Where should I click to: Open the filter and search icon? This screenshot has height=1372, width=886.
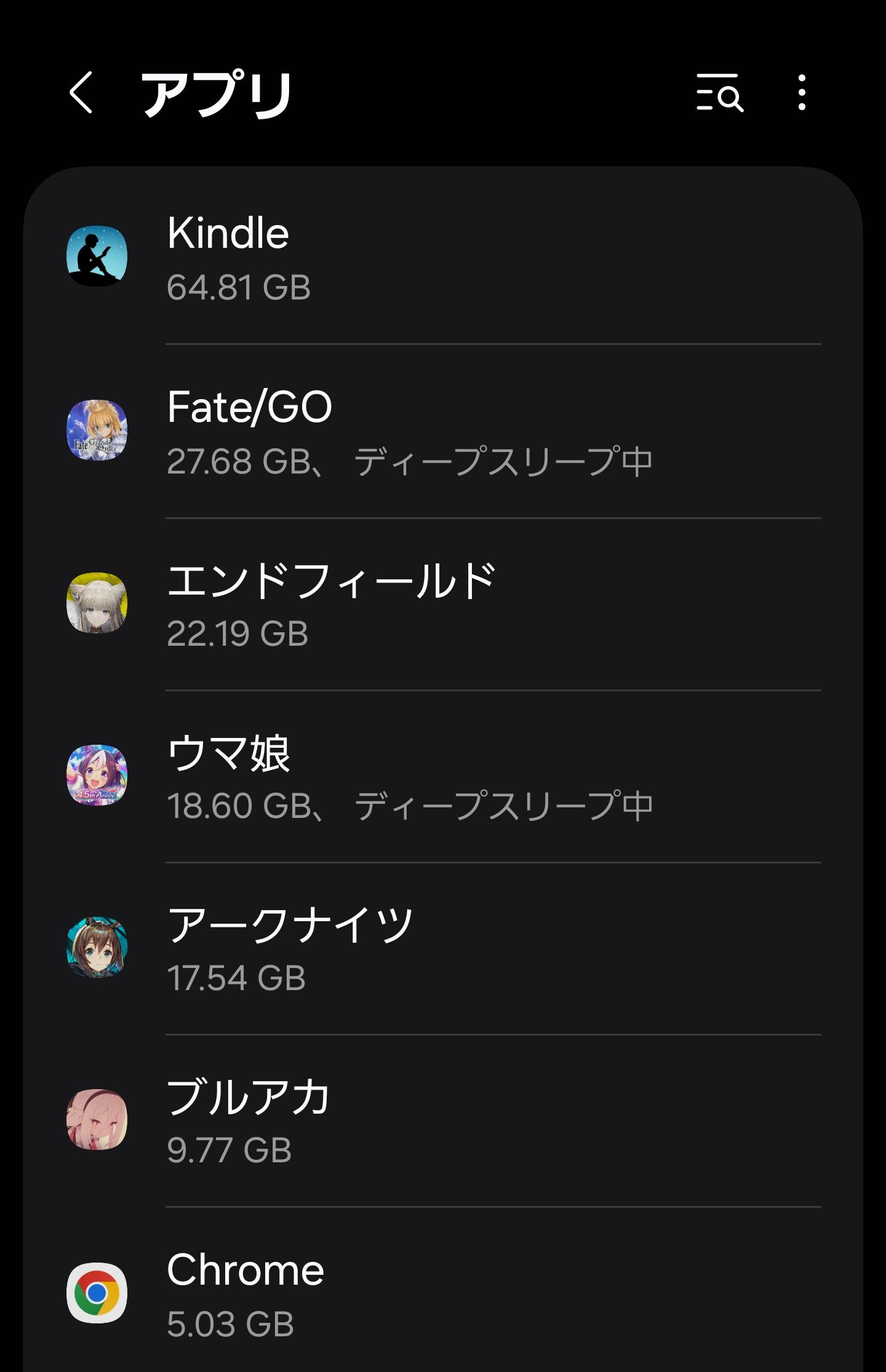point(719,93)
